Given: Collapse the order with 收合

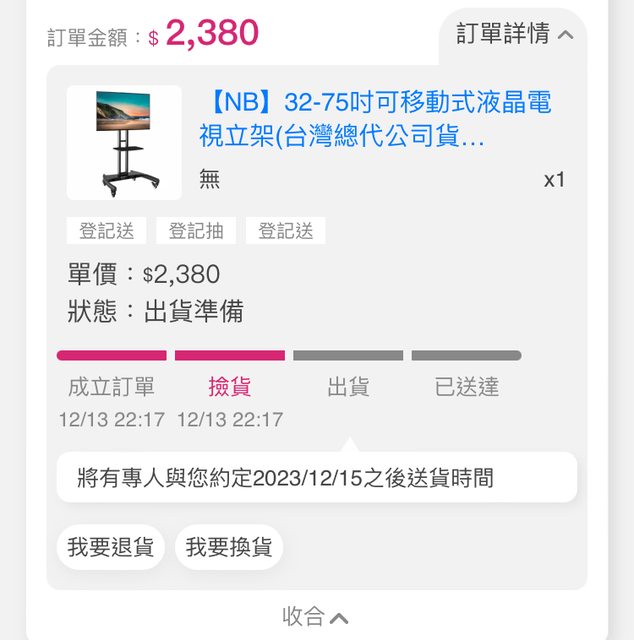Looking at the screenshot, I should tap(315, 616).
